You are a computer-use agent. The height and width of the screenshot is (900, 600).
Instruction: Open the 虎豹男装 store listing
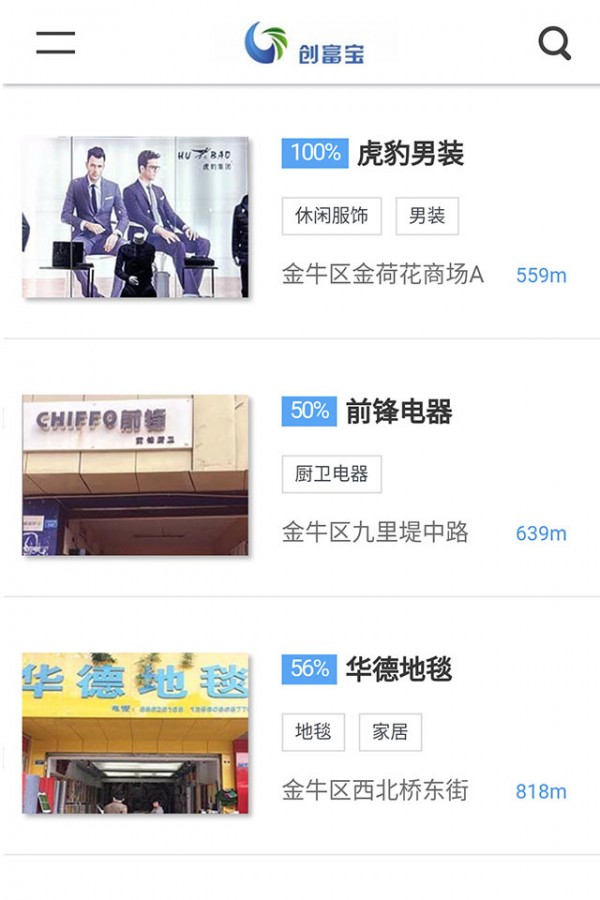coord(410,154)
